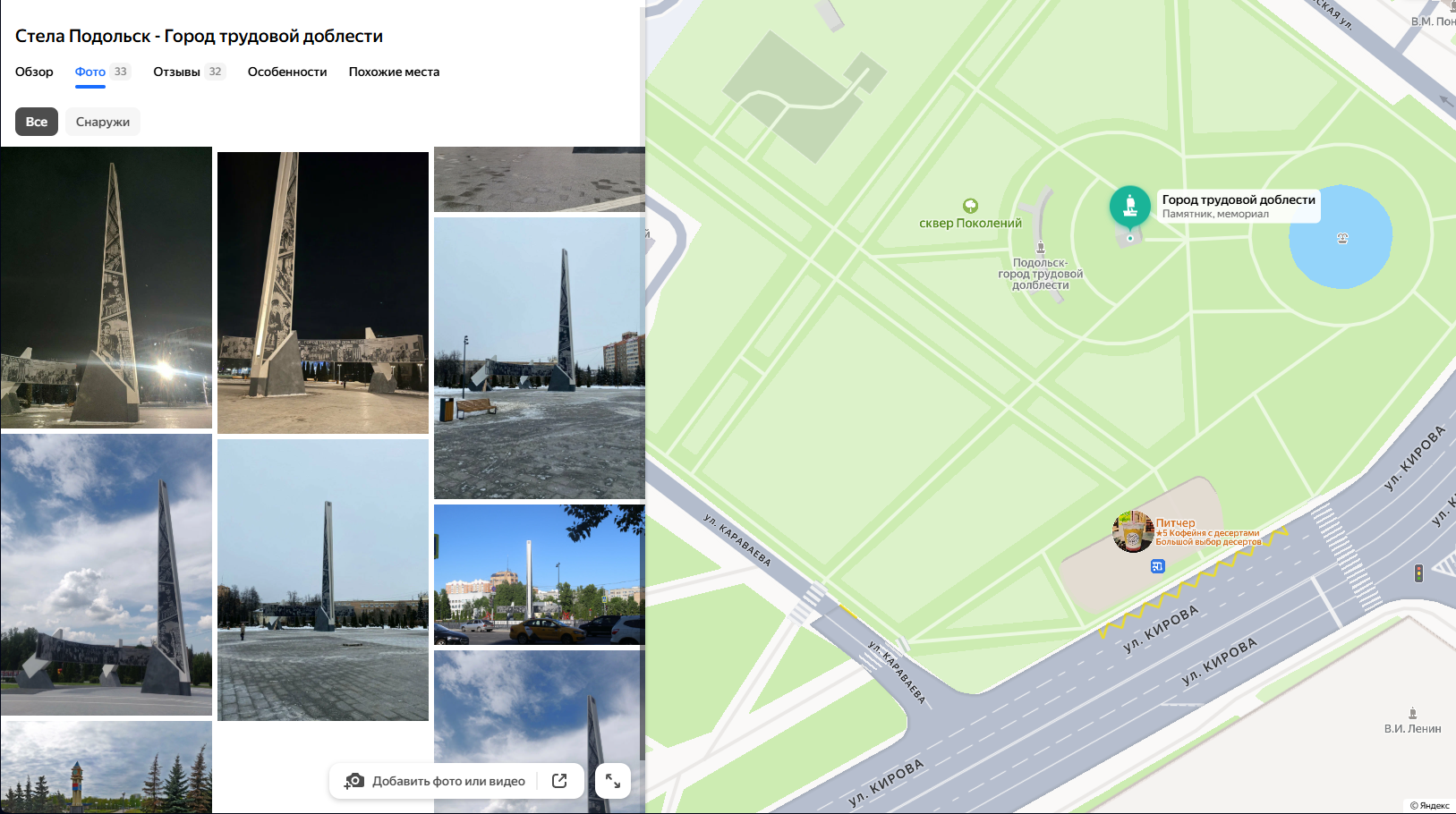
Task: Select the Все photo filter chip
Action: (x=37, y=122)
